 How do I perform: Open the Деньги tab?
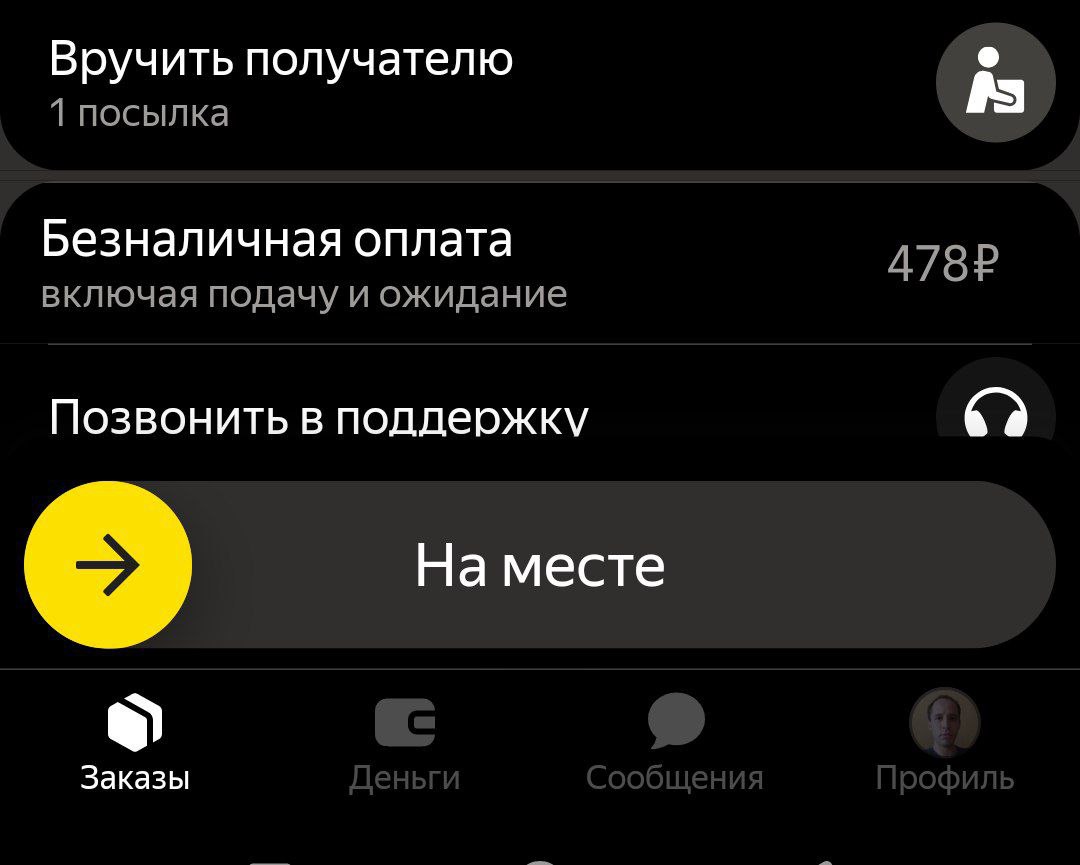tap(405, 745)
